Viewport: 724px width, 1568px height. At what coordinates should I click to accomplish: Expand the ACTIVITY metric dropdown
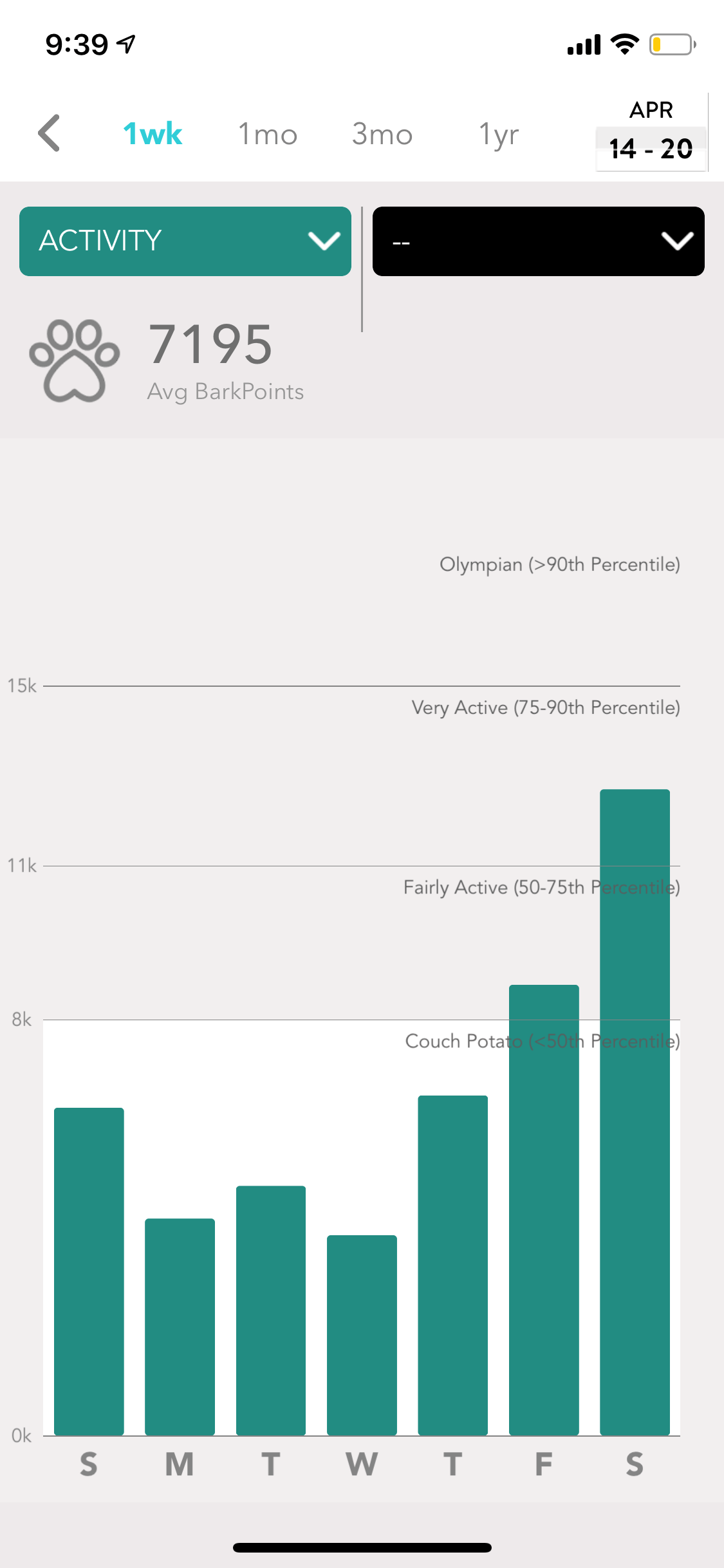pos(185,241)
